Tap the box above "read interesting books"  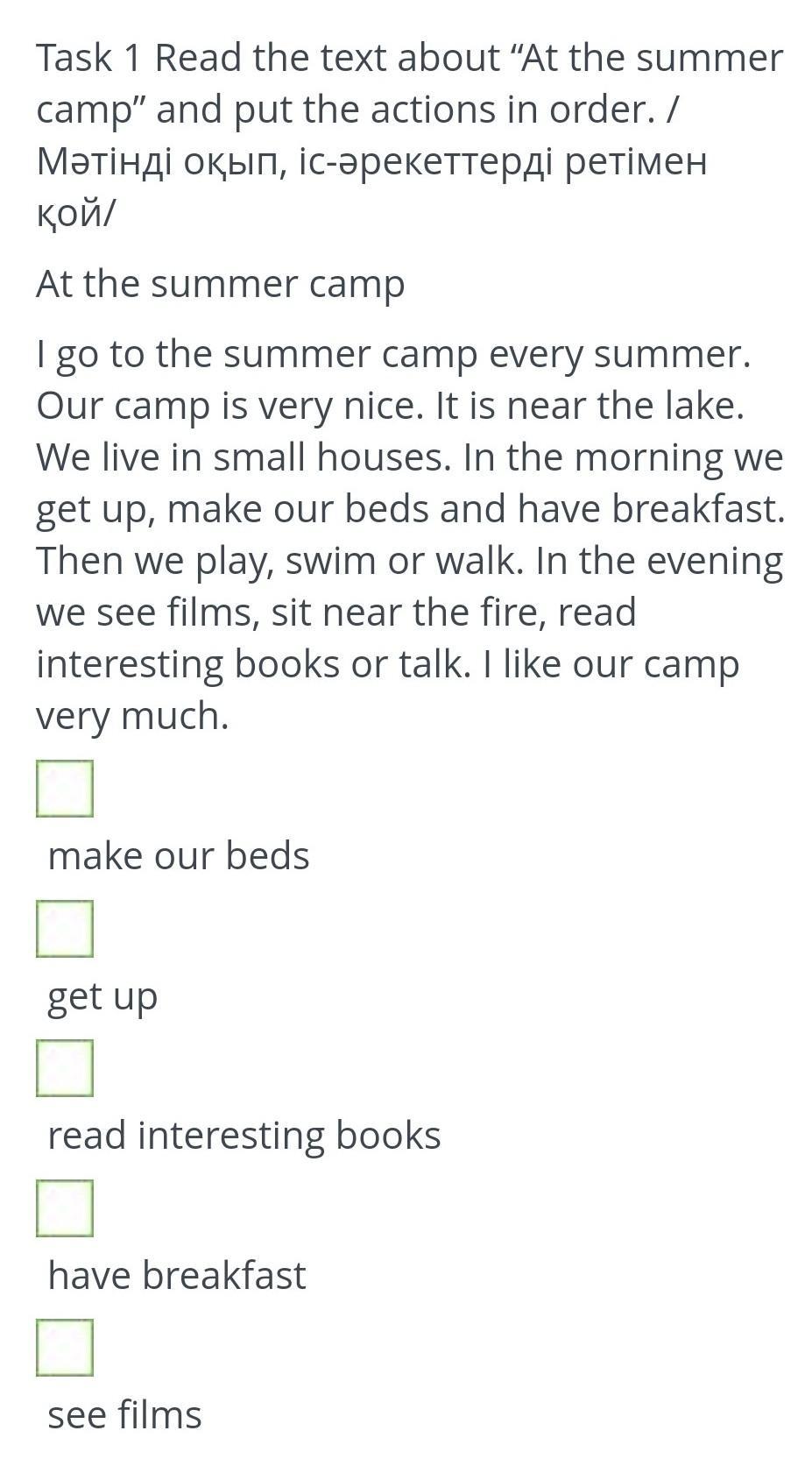click(x=65, y=1068)
